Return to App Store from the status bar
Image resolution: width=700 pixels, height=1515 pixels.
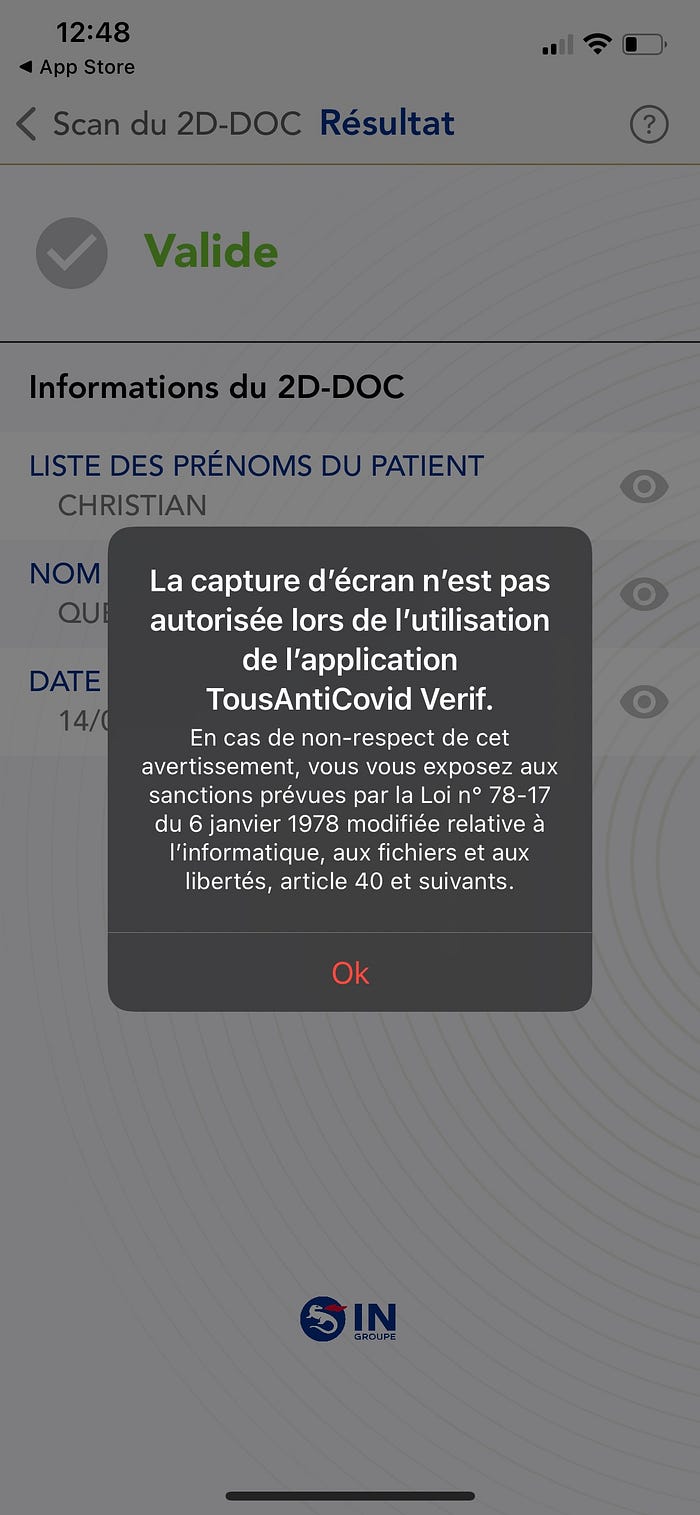tap(77, 67)
